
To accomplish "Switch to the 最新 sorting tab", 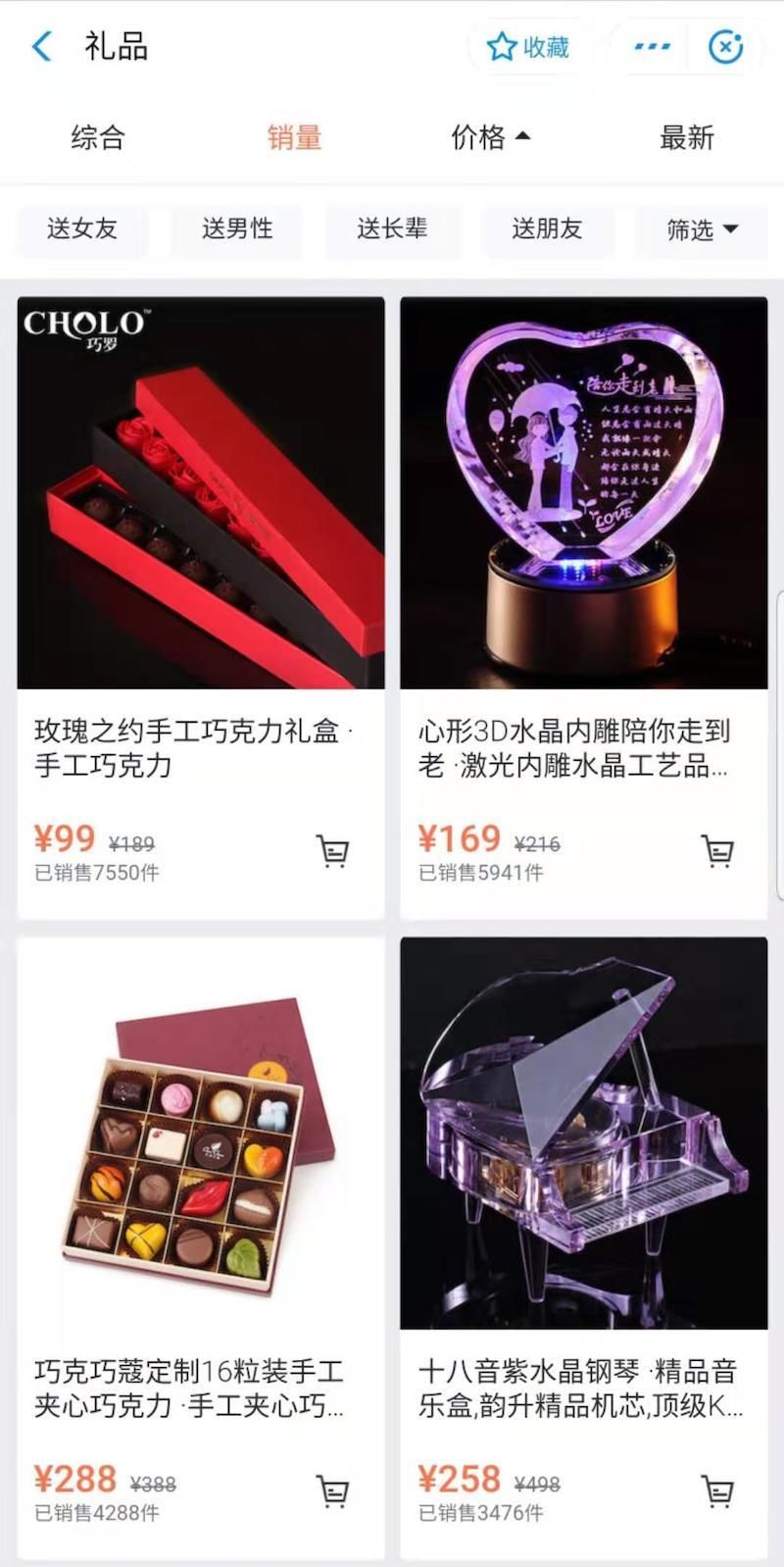I will 686,138.
